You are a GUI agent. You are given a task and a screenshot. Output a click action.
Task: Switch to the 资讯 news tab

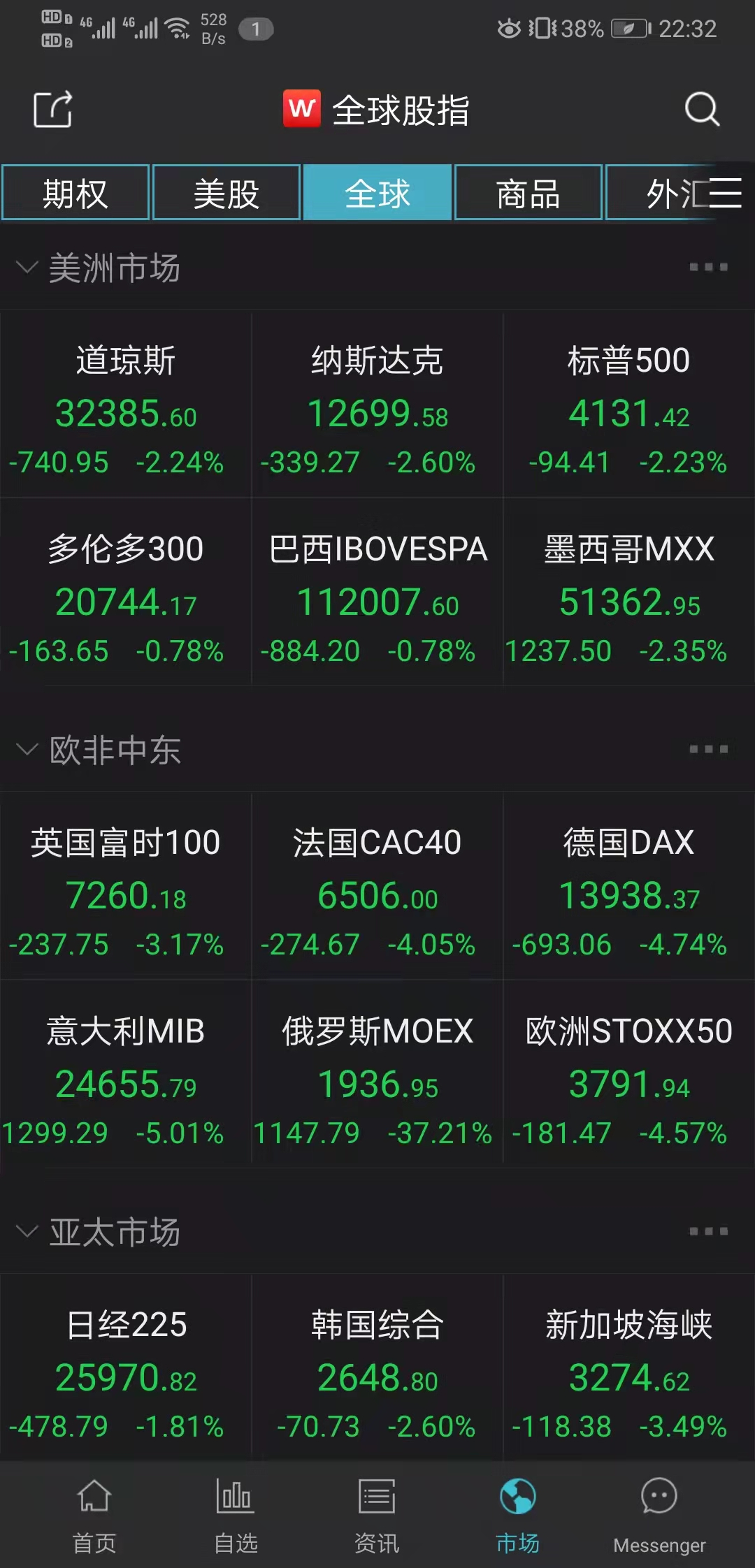tap(377, 1513)
